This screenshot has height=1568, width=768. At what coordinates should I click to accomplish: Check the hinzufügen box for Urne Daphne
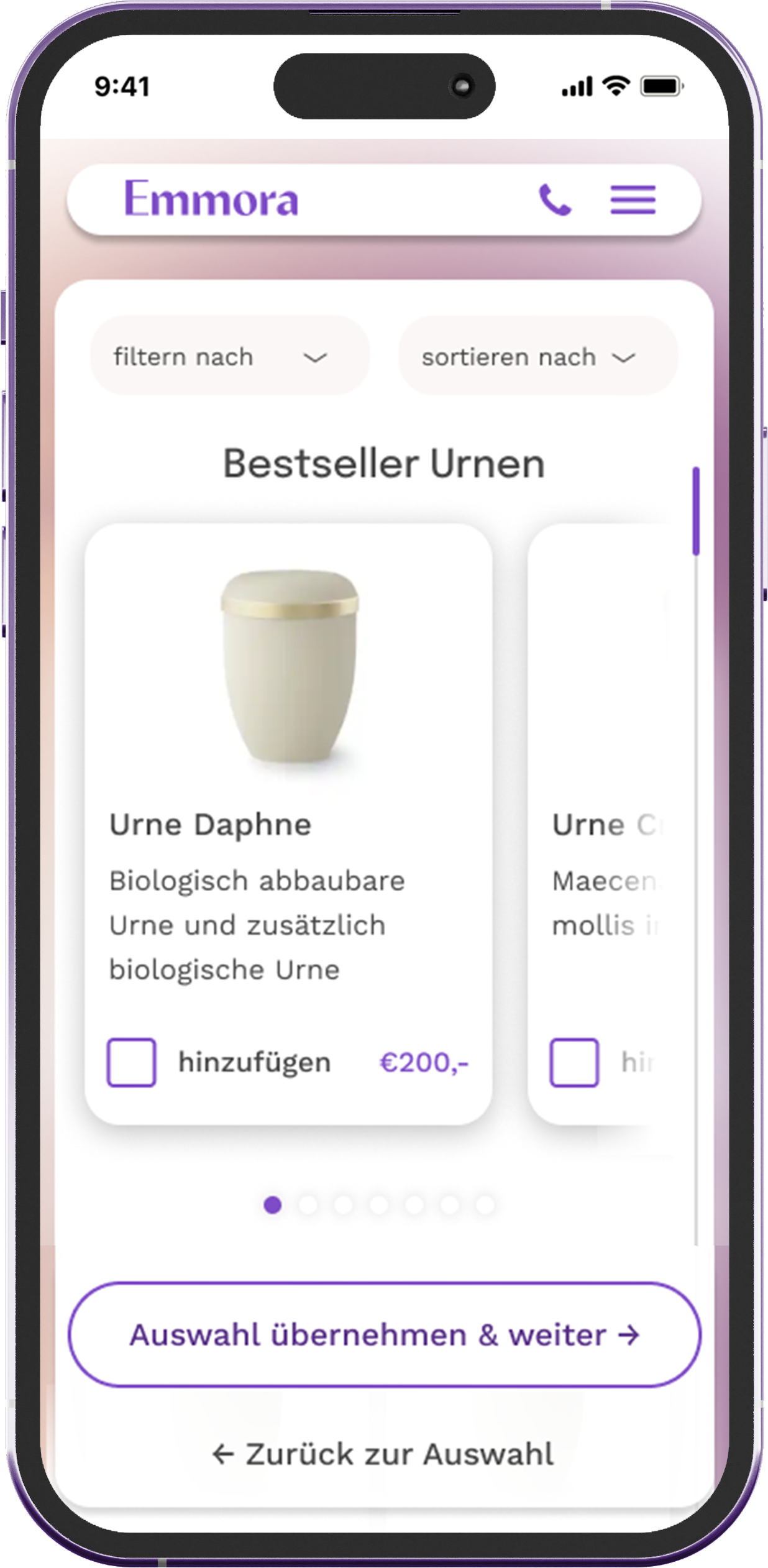tap(131, 1062)
